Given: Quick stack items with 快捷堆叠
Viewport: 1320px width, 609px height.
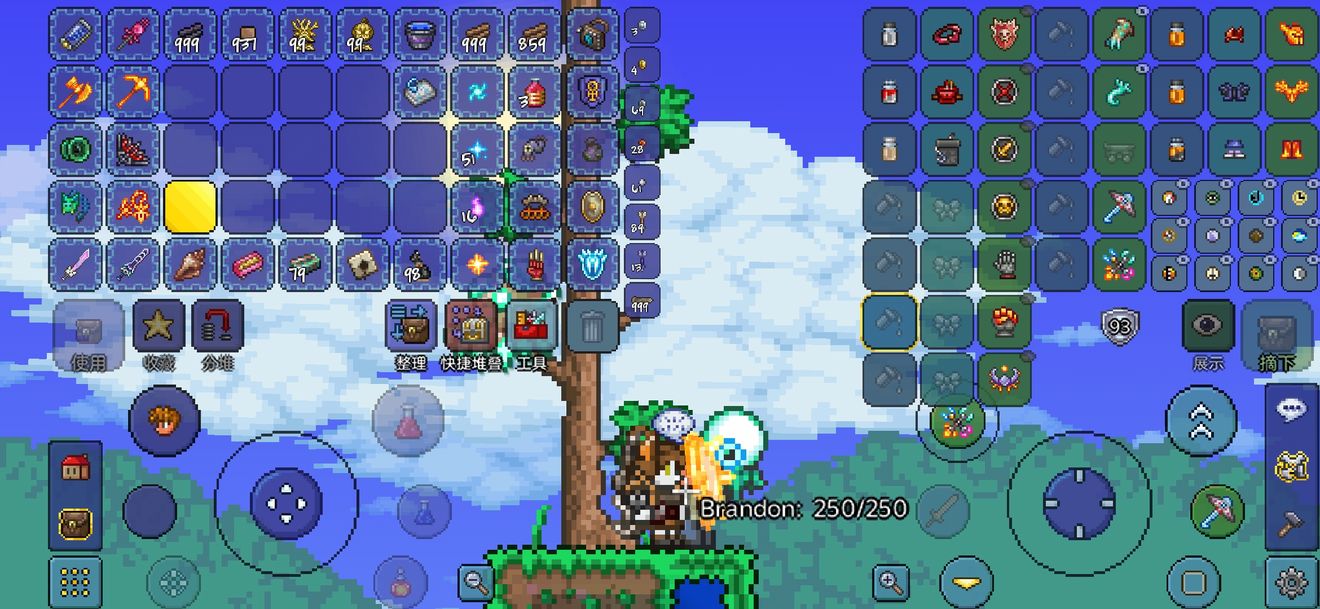Looking at the screenshot, I should pos(471,326).
